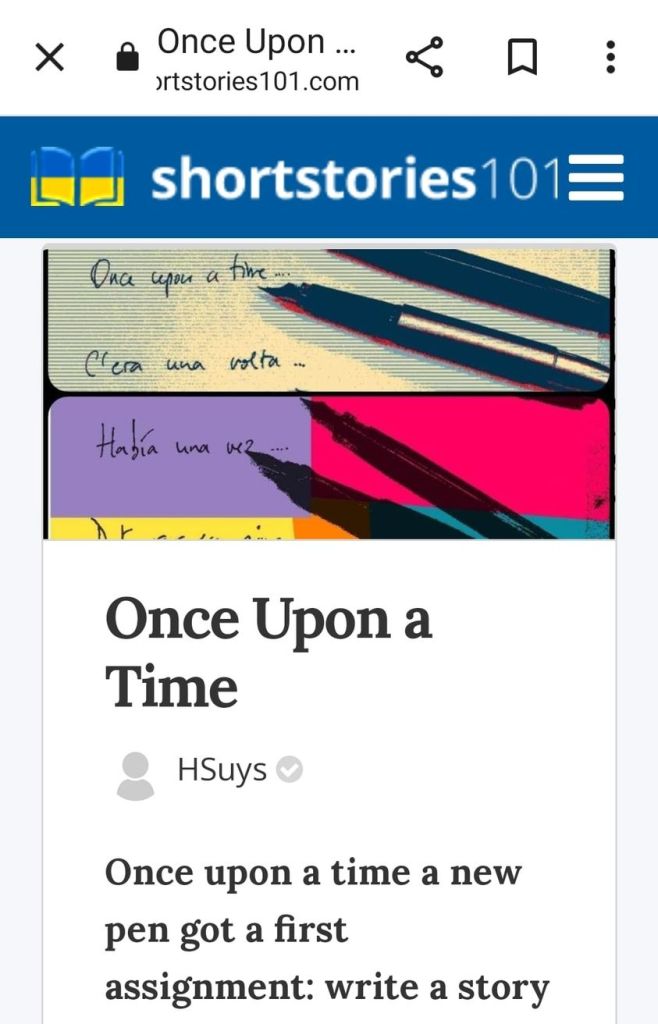Open the site hamburger menu

(x=596, y=179)
